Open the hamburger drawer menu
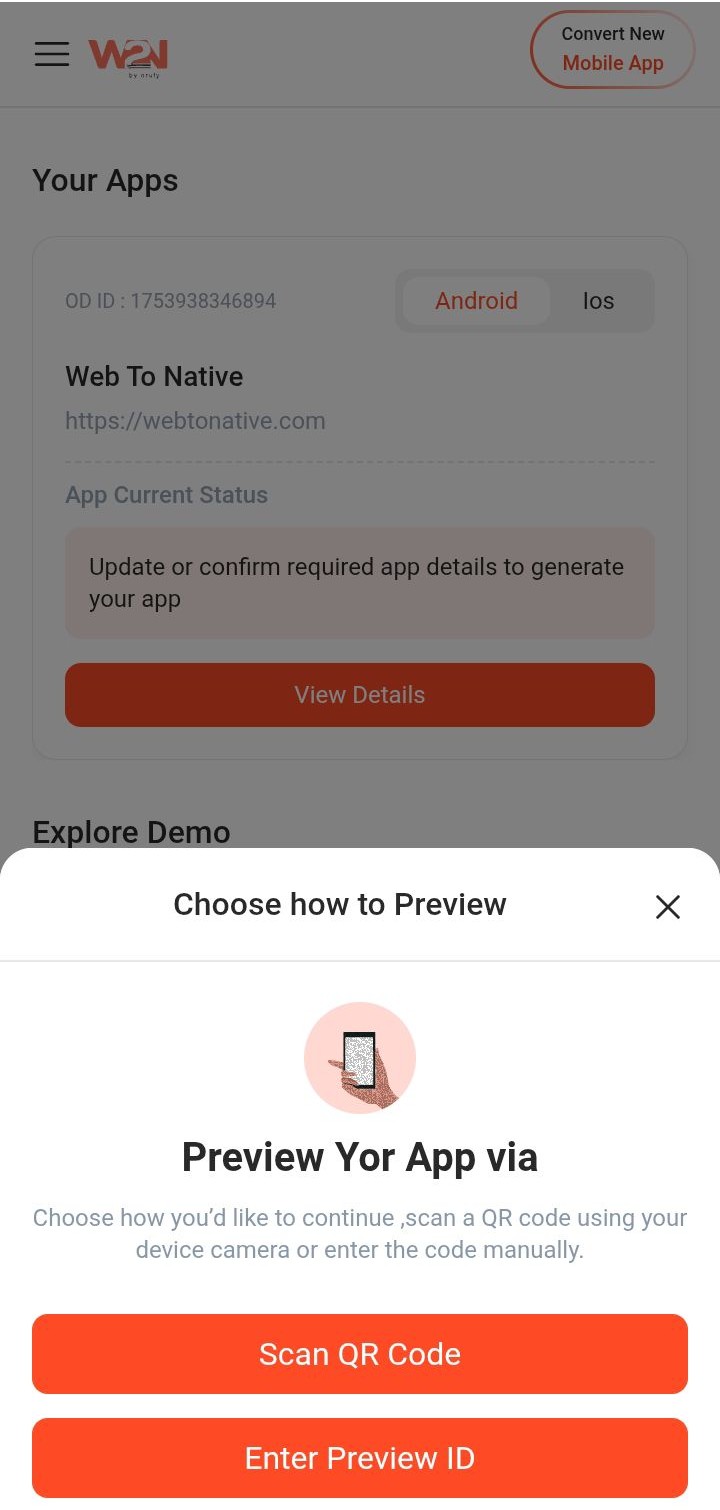The height and width of the screenshot is (1510, 720). click(x=52, y=54)
